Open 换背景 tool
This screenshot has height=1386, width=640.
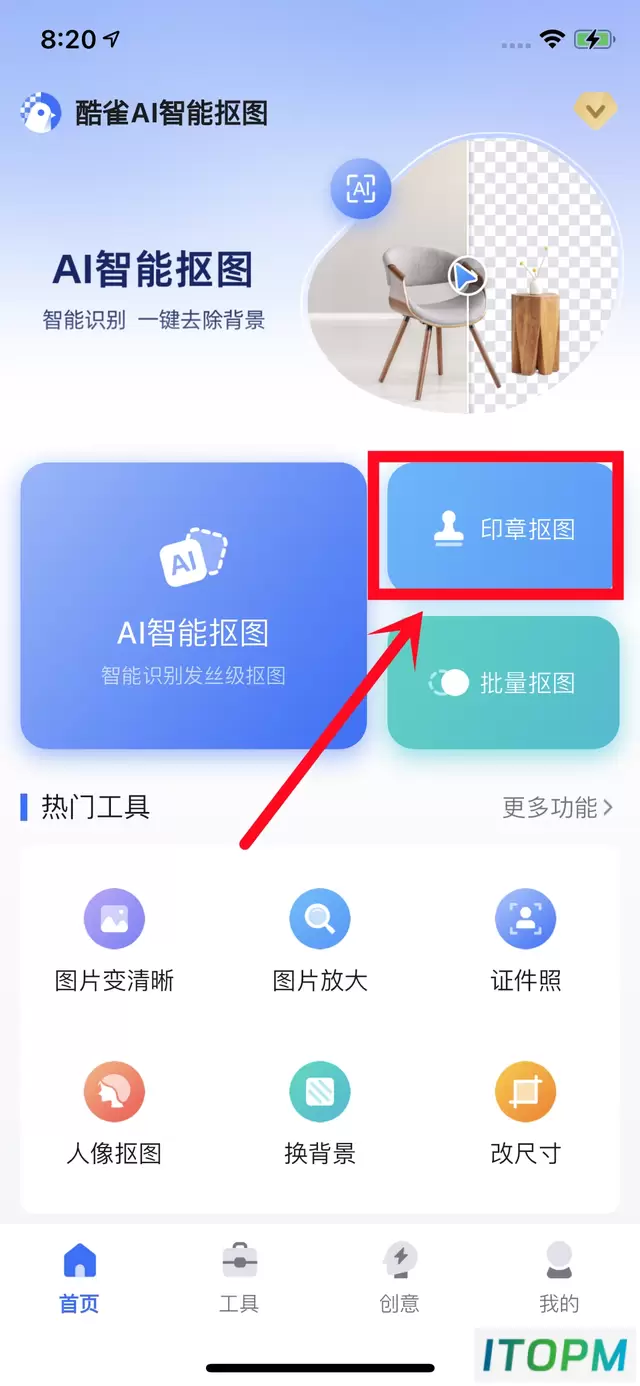[320, 1114]
